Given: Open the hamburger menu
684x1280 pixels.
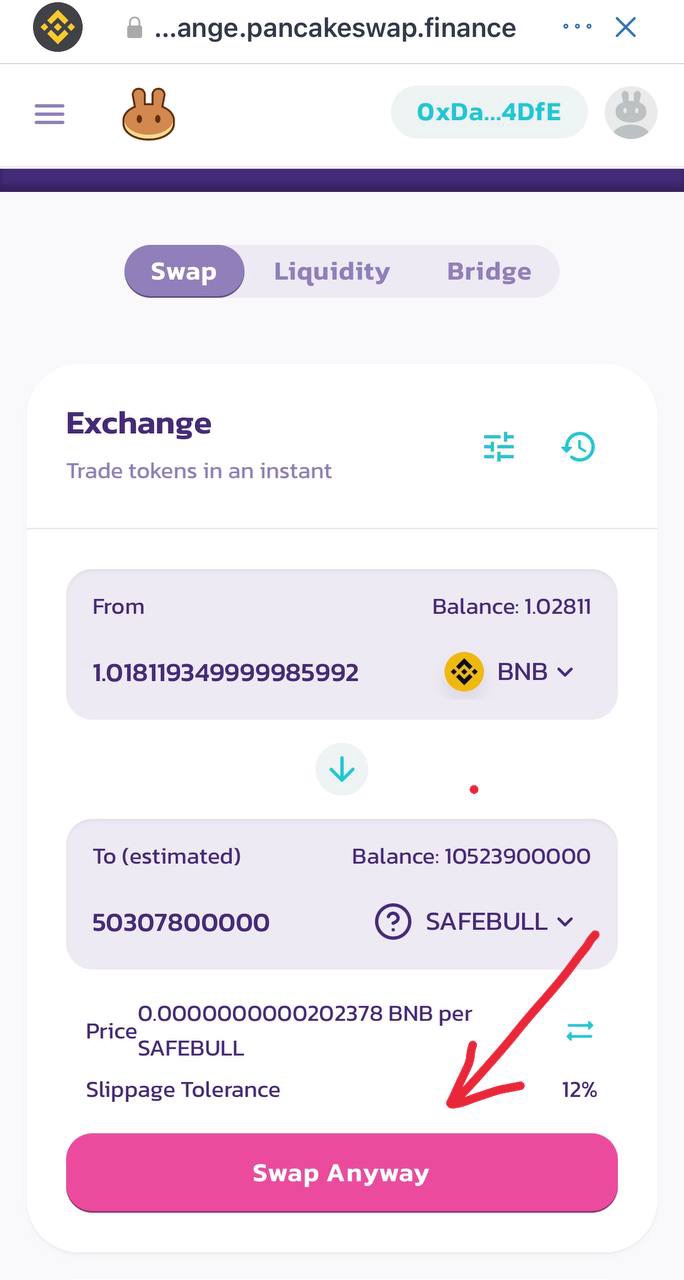Looking at the screenshot, I should [49, 114].
